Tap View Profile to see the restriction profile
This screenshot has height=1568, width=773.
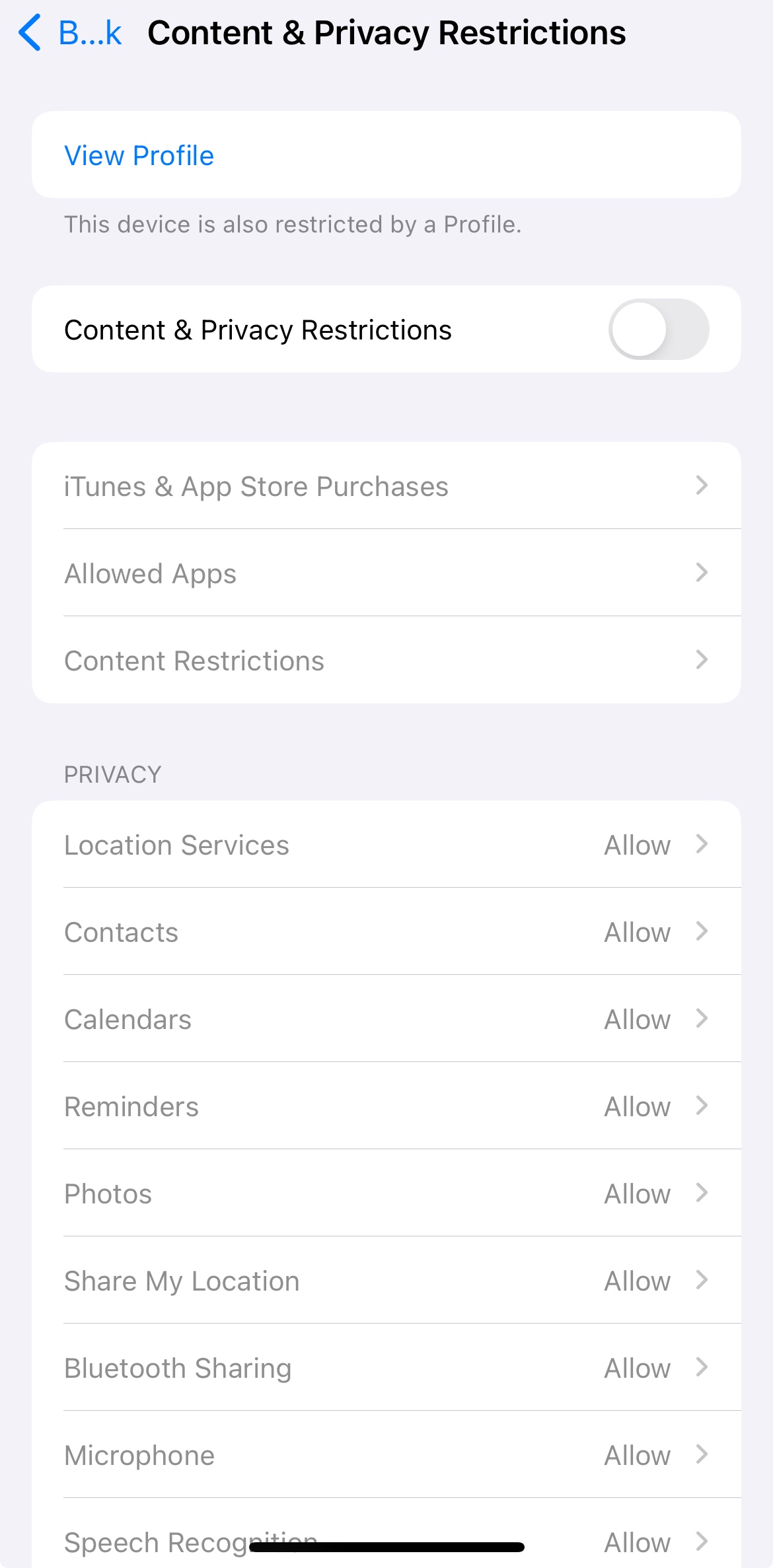pos(139,155)
